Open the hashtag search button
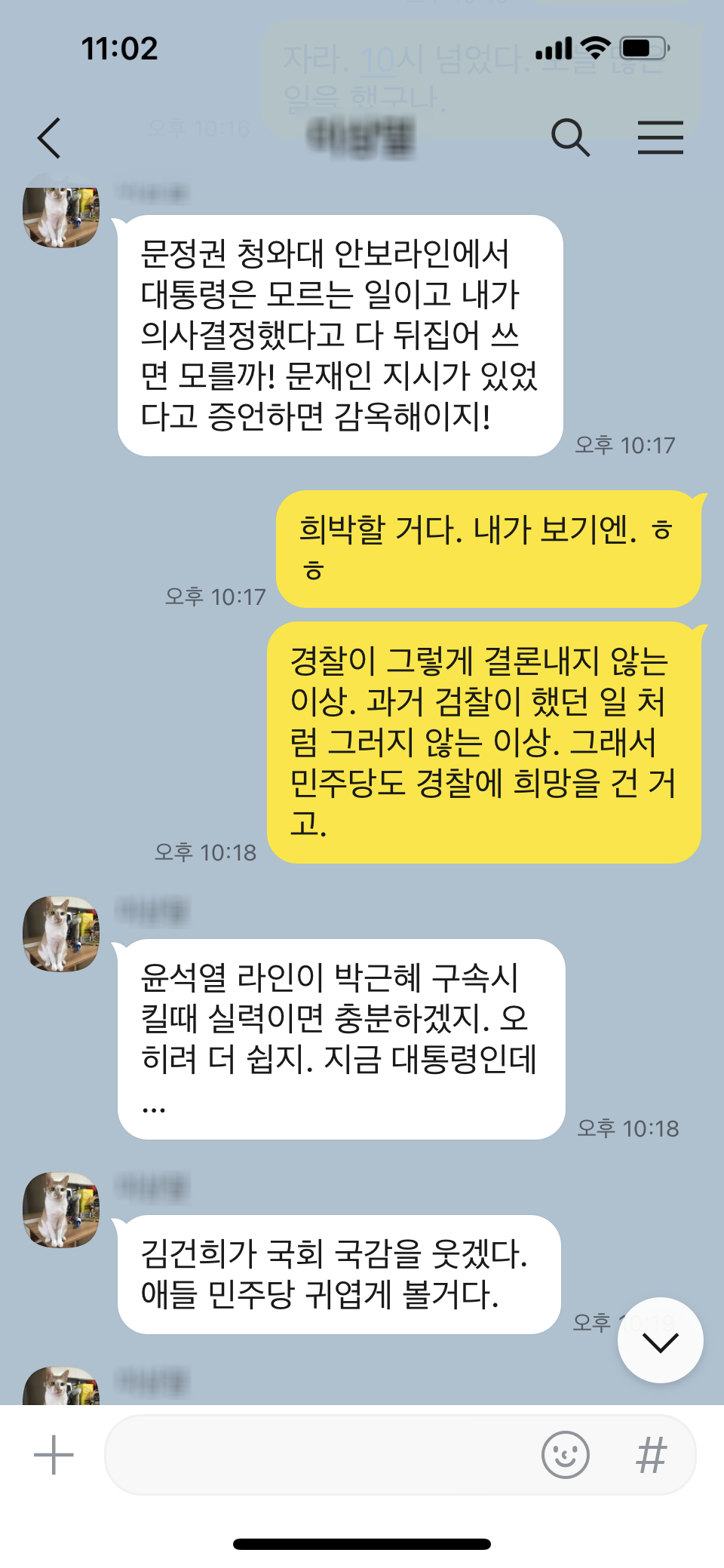This screenshot has height=1568, width=724. point(652,1454)
